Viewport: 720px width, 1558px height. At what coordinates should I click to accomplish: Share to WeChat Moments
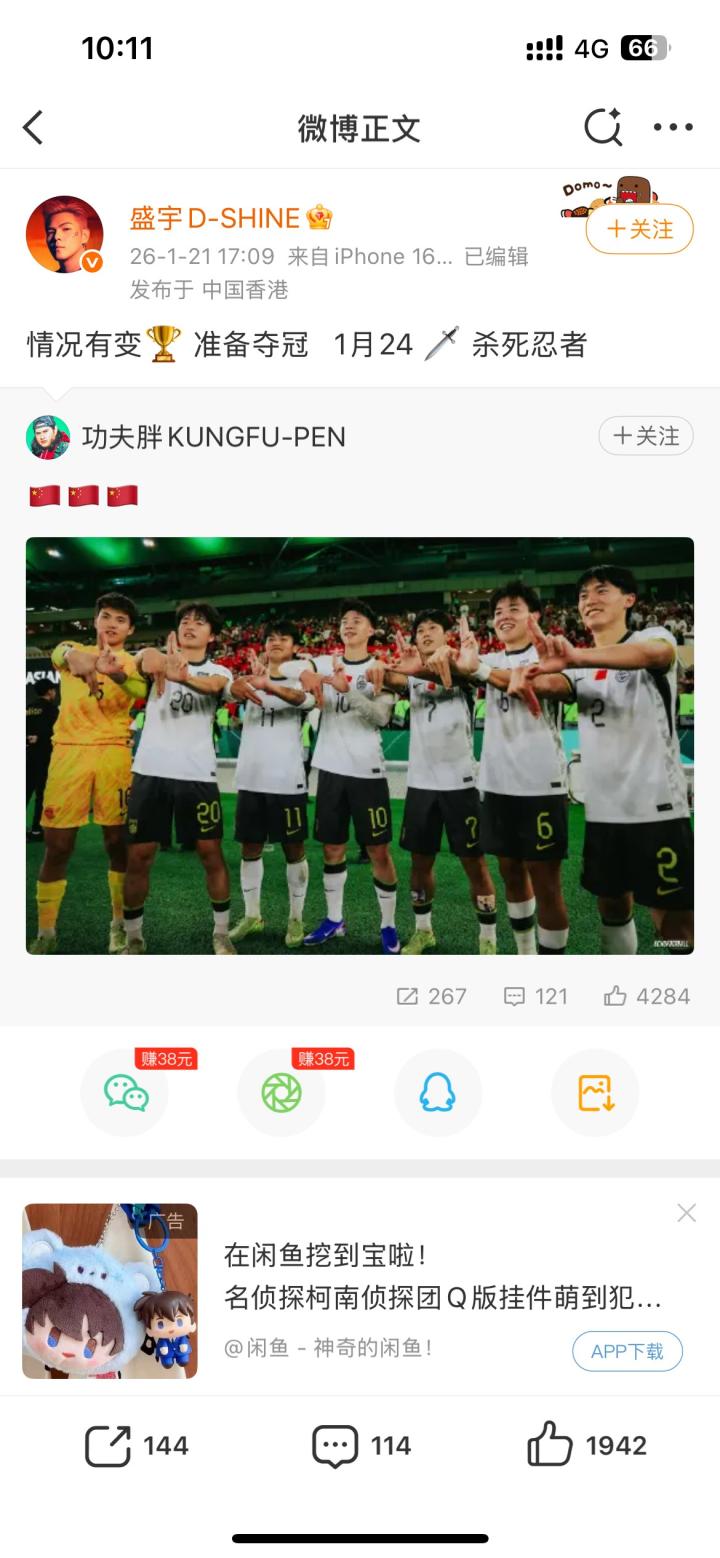pyautogui.click(x=282, y=1093)
